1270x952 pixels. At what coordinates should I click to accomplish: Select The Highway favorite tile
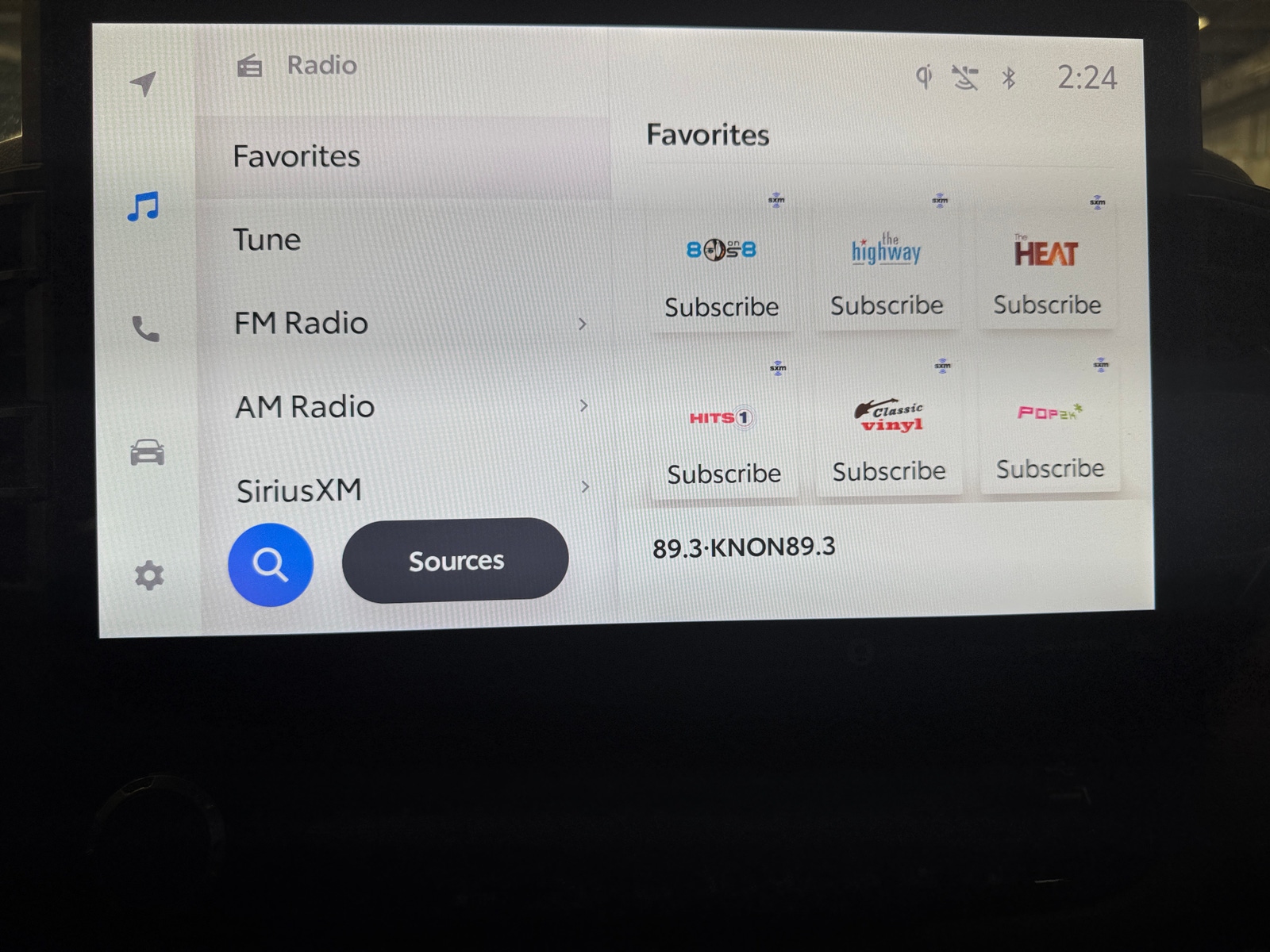(887, 270)
